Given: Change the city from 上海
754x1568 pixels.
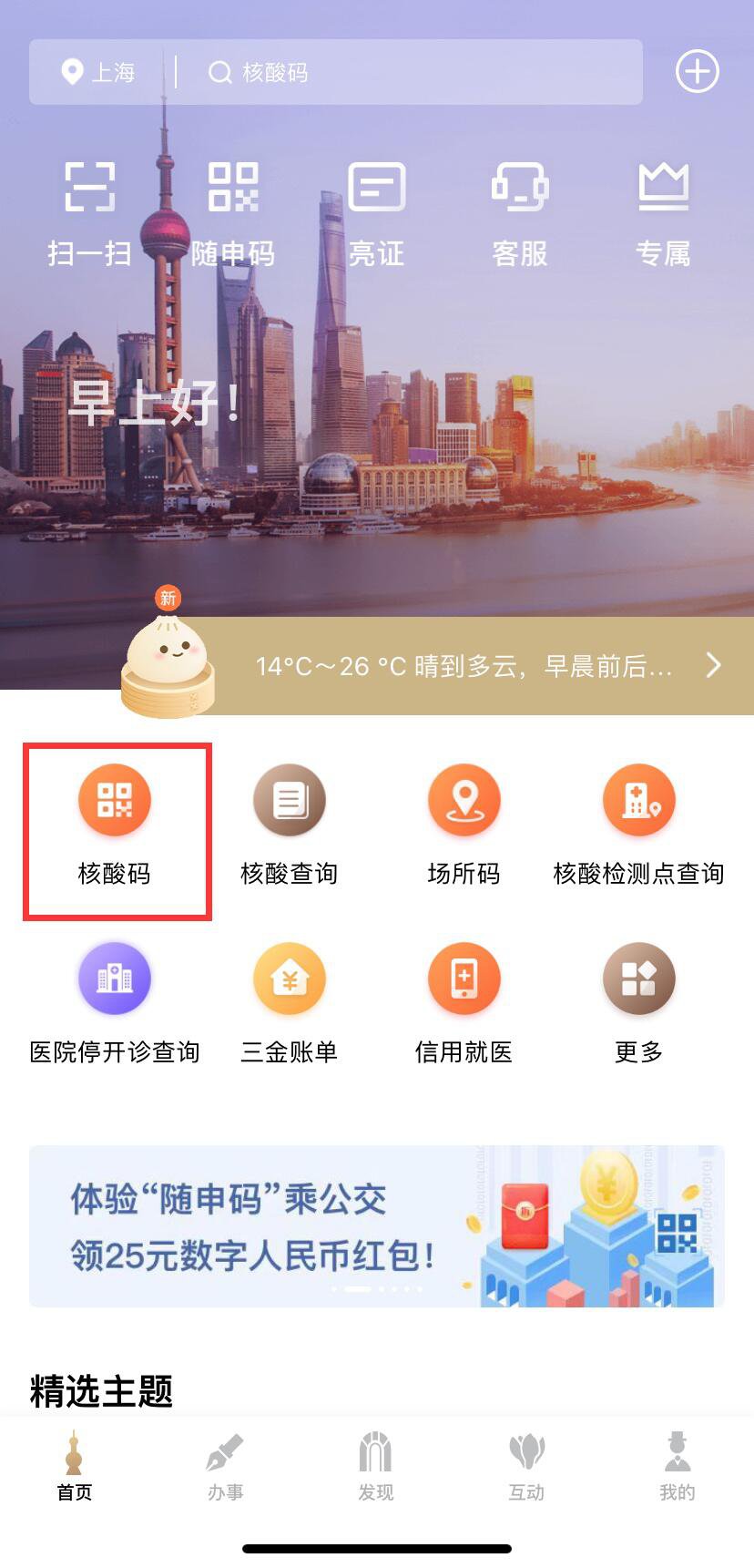Looking at the screenshot, I should pos(98,72).
